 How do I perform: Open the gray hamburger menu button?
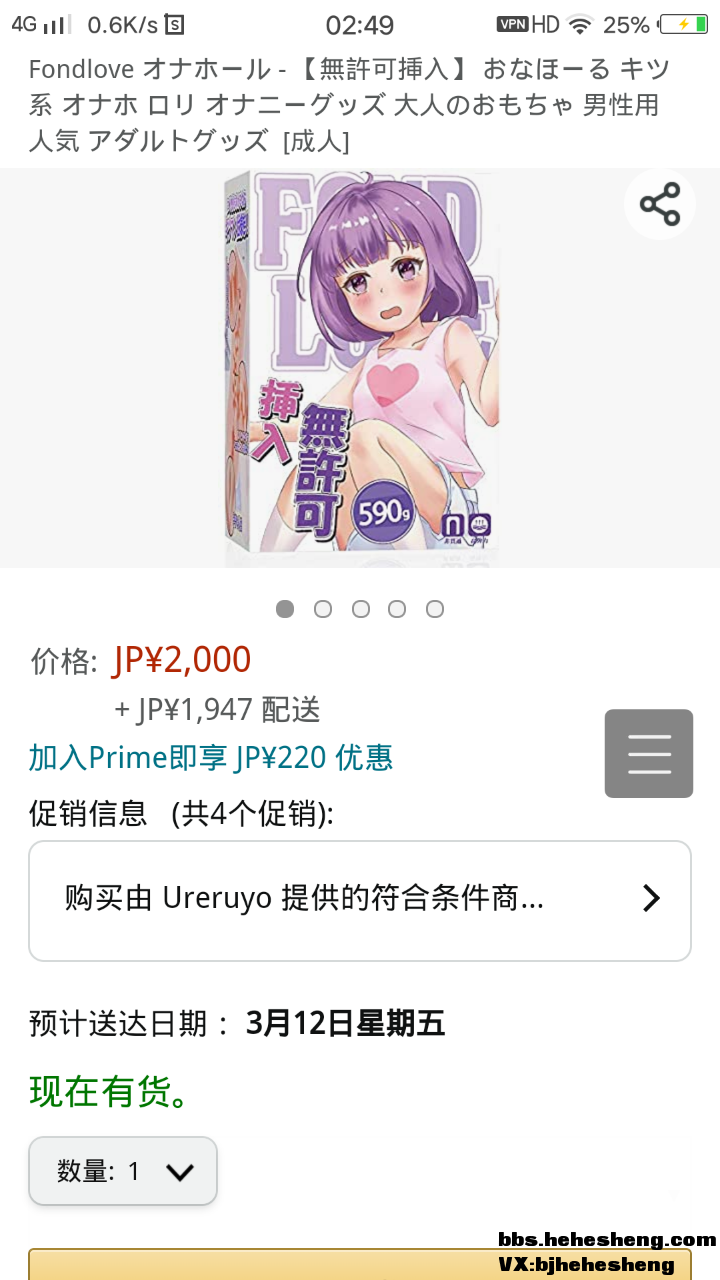tap(648, 753)
